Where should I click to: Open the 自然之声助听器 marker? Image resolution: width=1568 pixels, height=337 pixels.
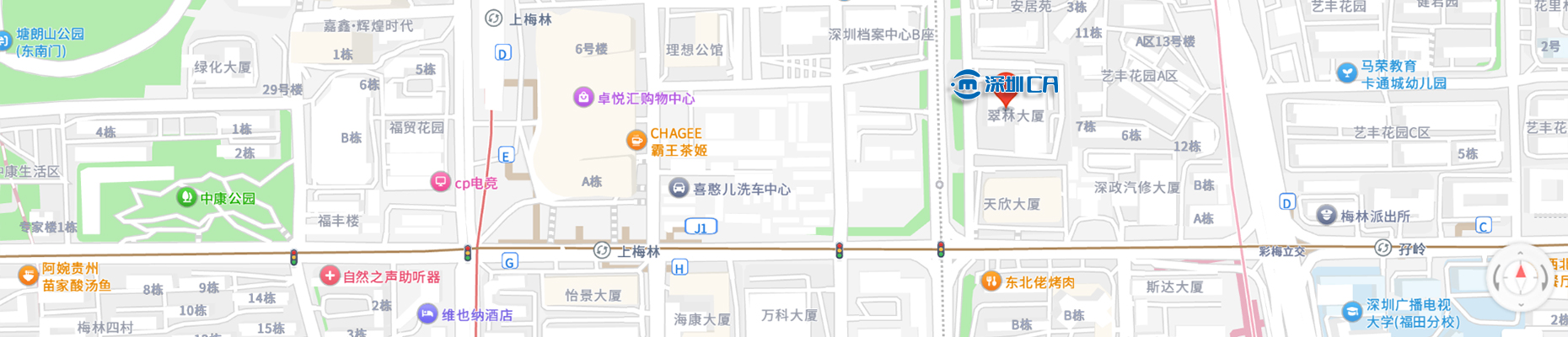coord(330,275)
